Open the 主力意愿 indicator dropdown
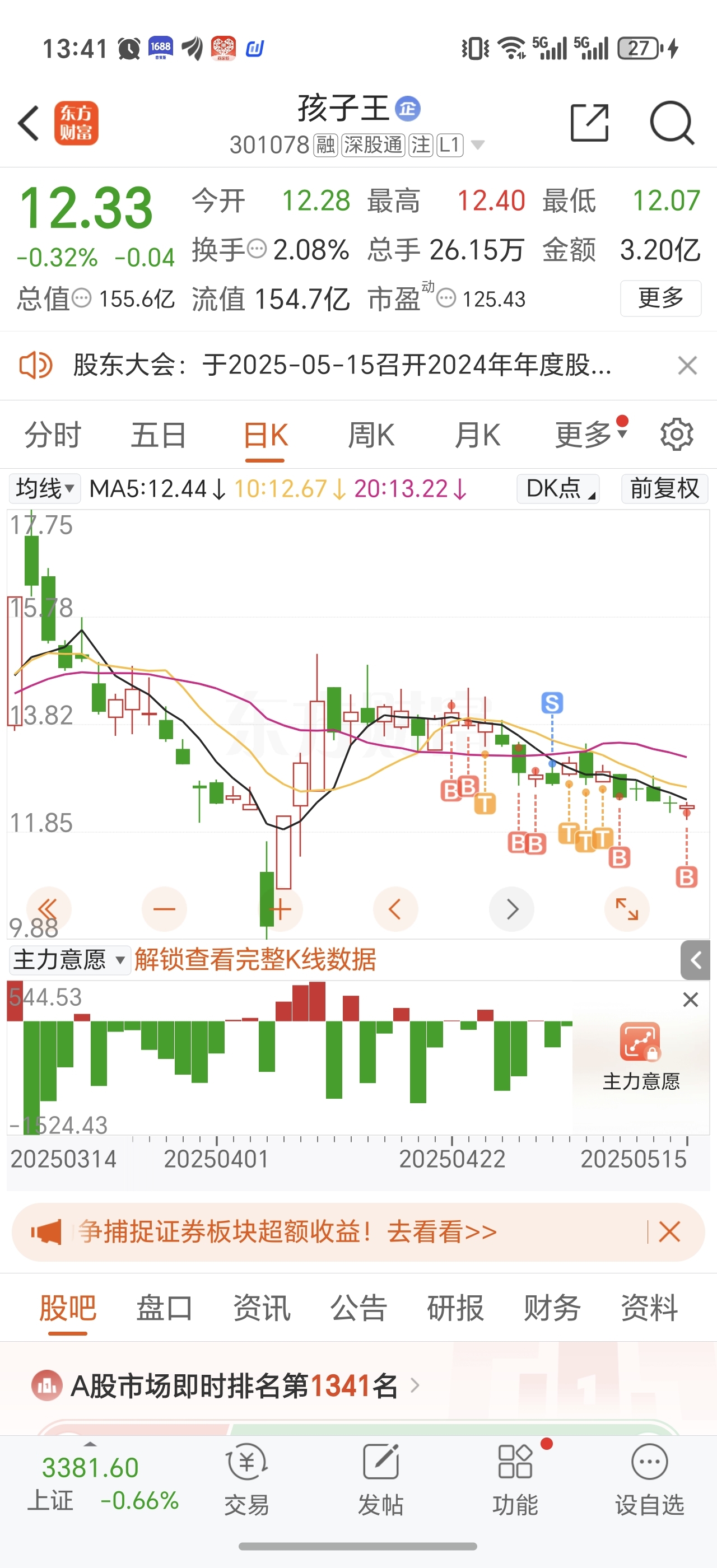717x1568 pixels. click(x=69, y=960)
